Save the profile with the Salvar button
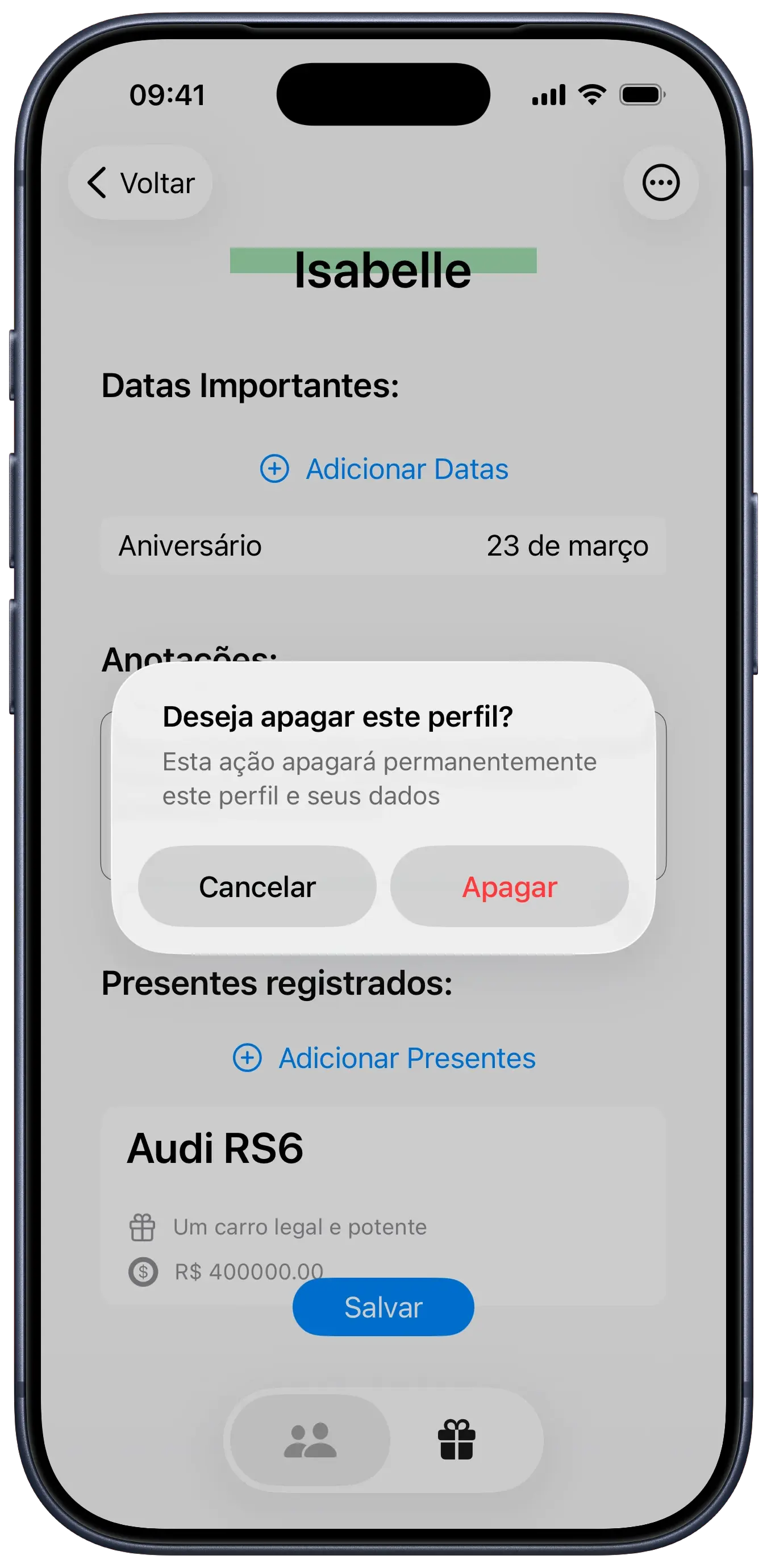The width and height of the screenshot is (767, 1568). pyautogui.click(x=383, y=1307)
